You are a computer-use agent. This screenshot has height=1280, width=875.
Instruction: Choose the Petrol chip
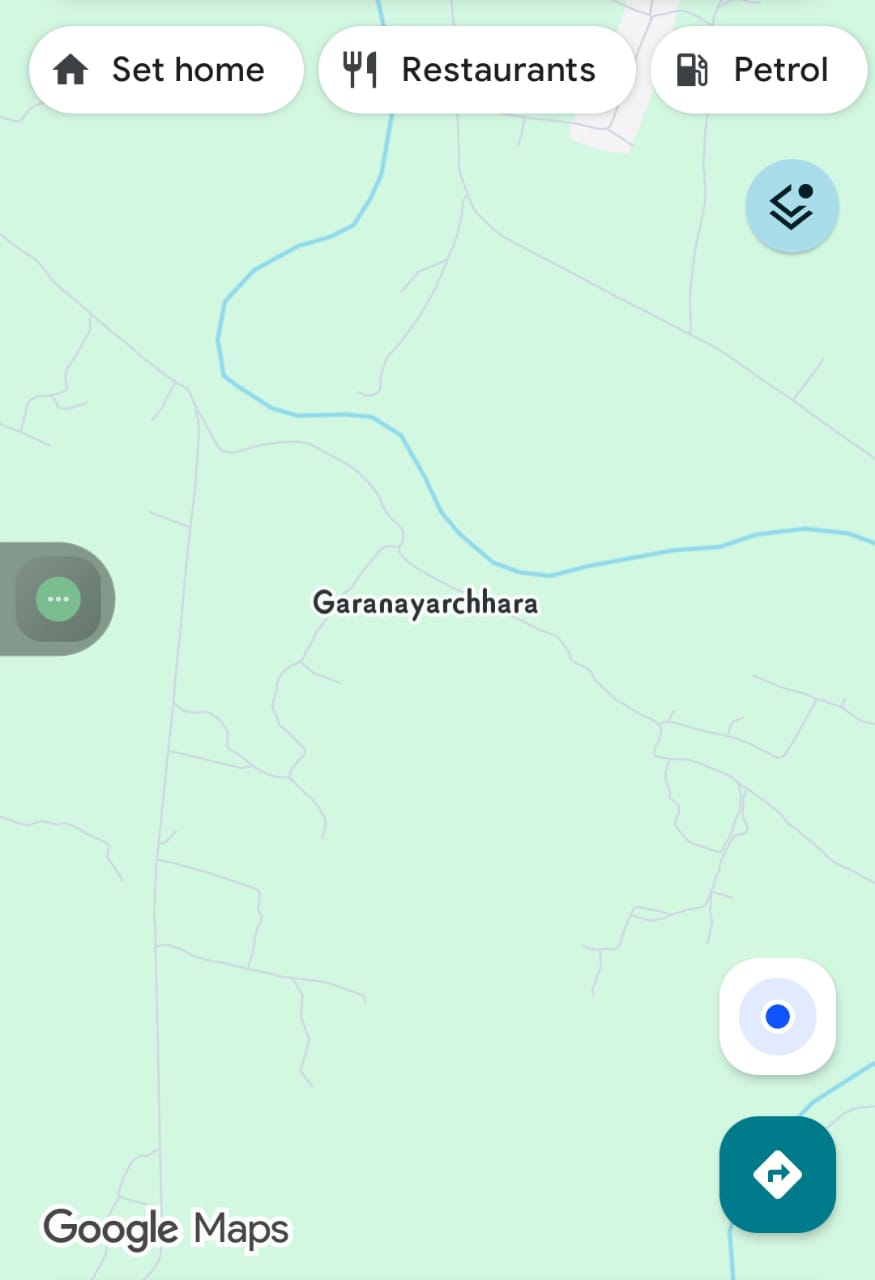(x=758, y=70)
